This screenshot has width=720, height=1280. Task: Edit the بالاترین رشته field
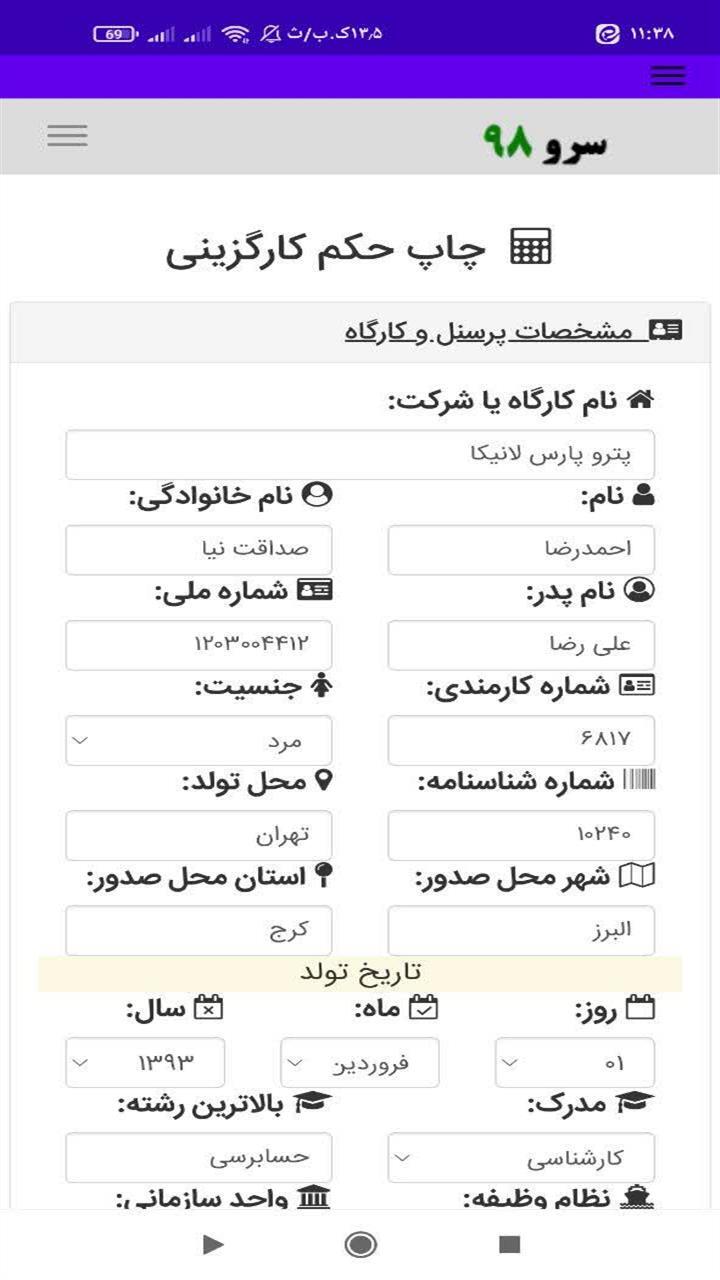[199, 1158]
